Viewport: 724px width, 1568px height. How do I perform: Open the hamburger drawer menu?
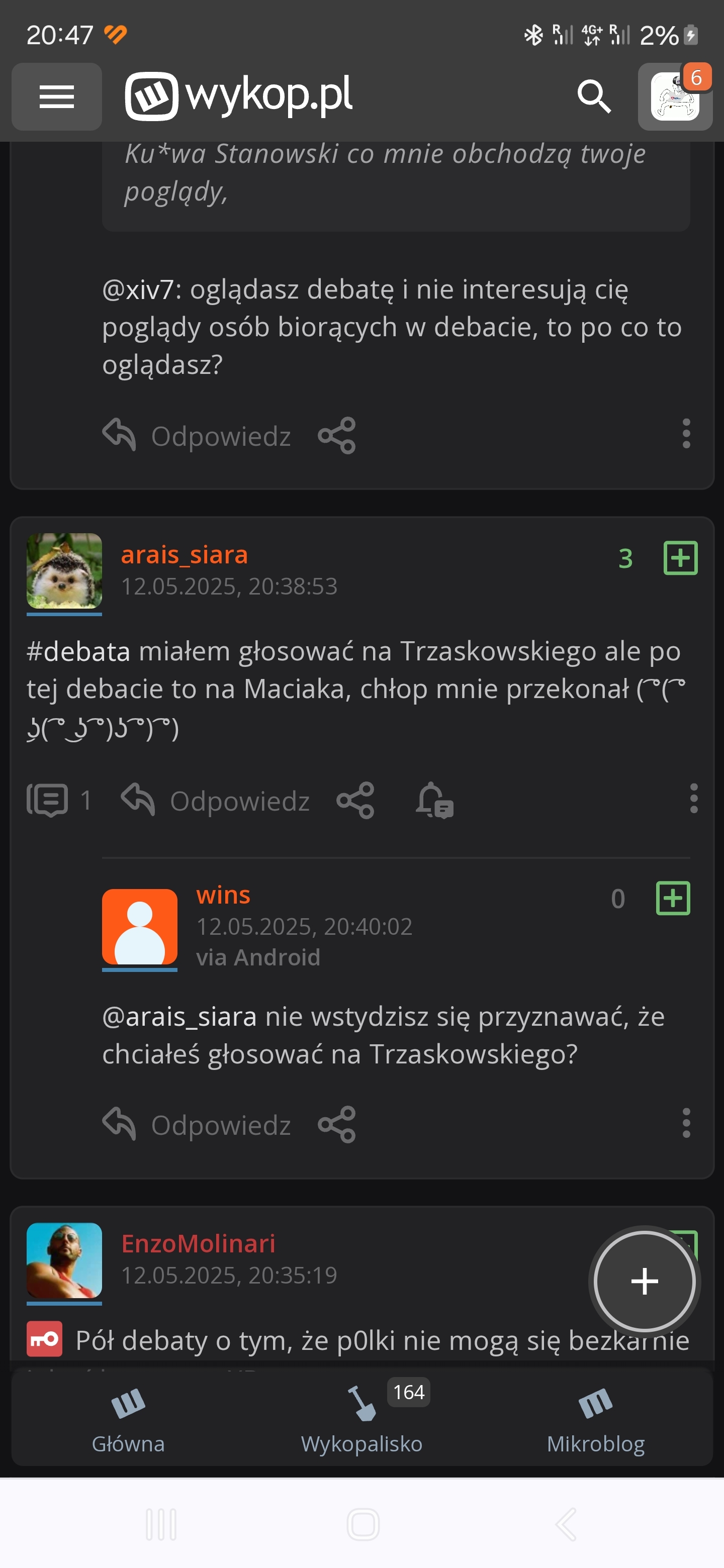pyautogui.click(x=57, y=97)
